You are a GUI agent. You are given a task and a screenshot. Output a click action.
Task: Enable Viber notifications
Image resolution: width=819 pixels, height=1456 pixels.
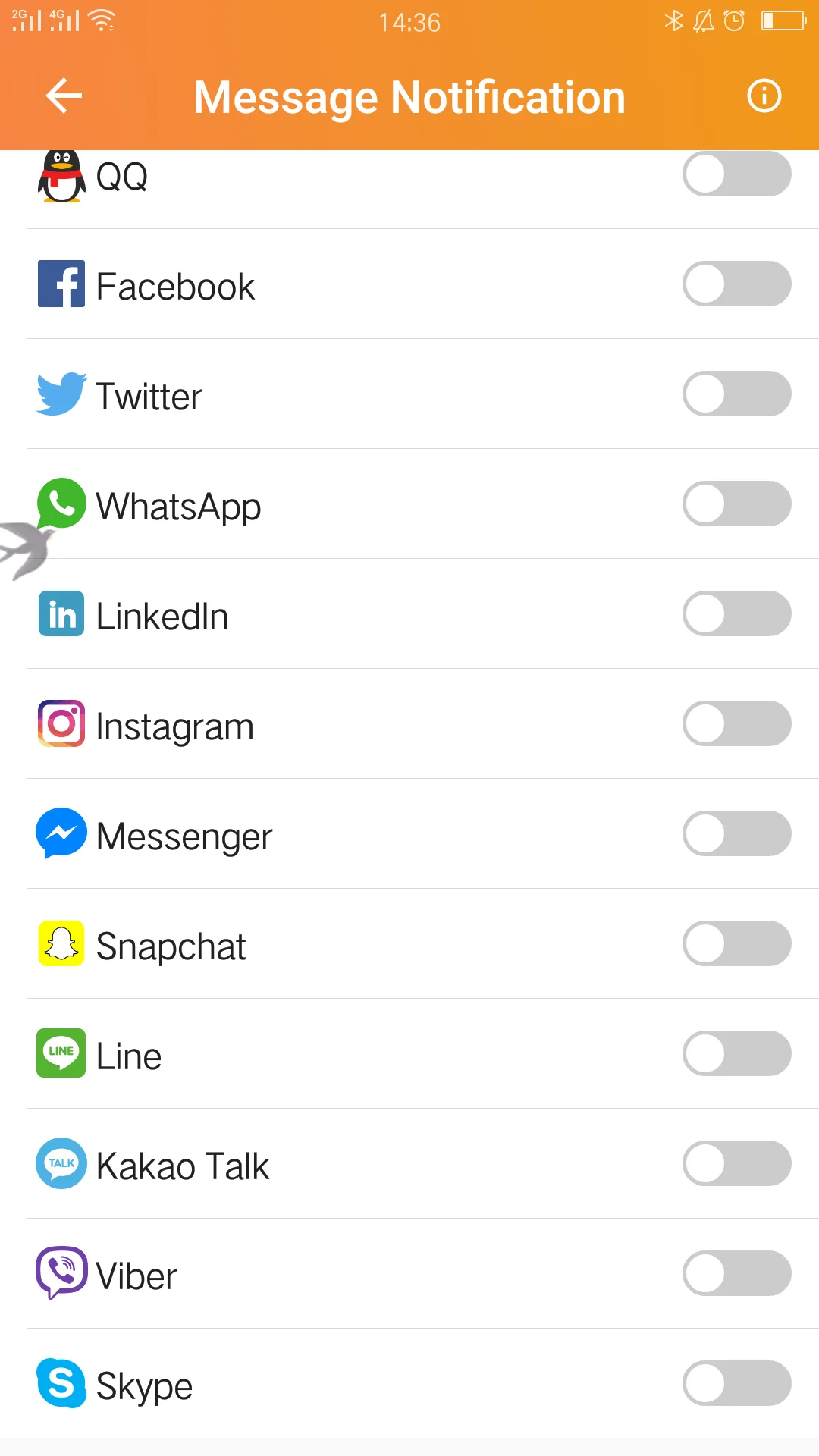(736, 1274)
